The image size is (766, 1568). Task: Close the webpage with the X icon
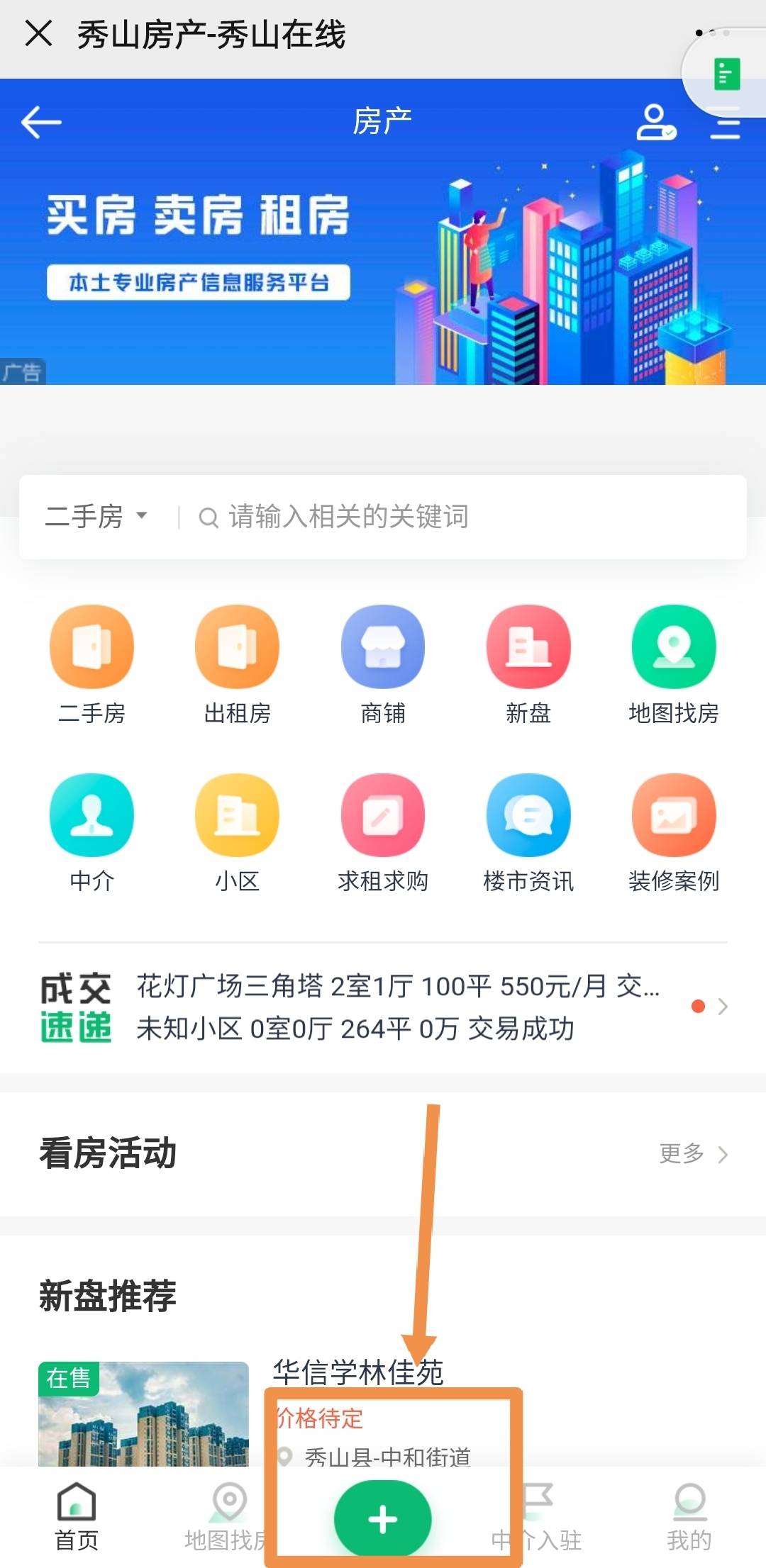click(38, 33)
